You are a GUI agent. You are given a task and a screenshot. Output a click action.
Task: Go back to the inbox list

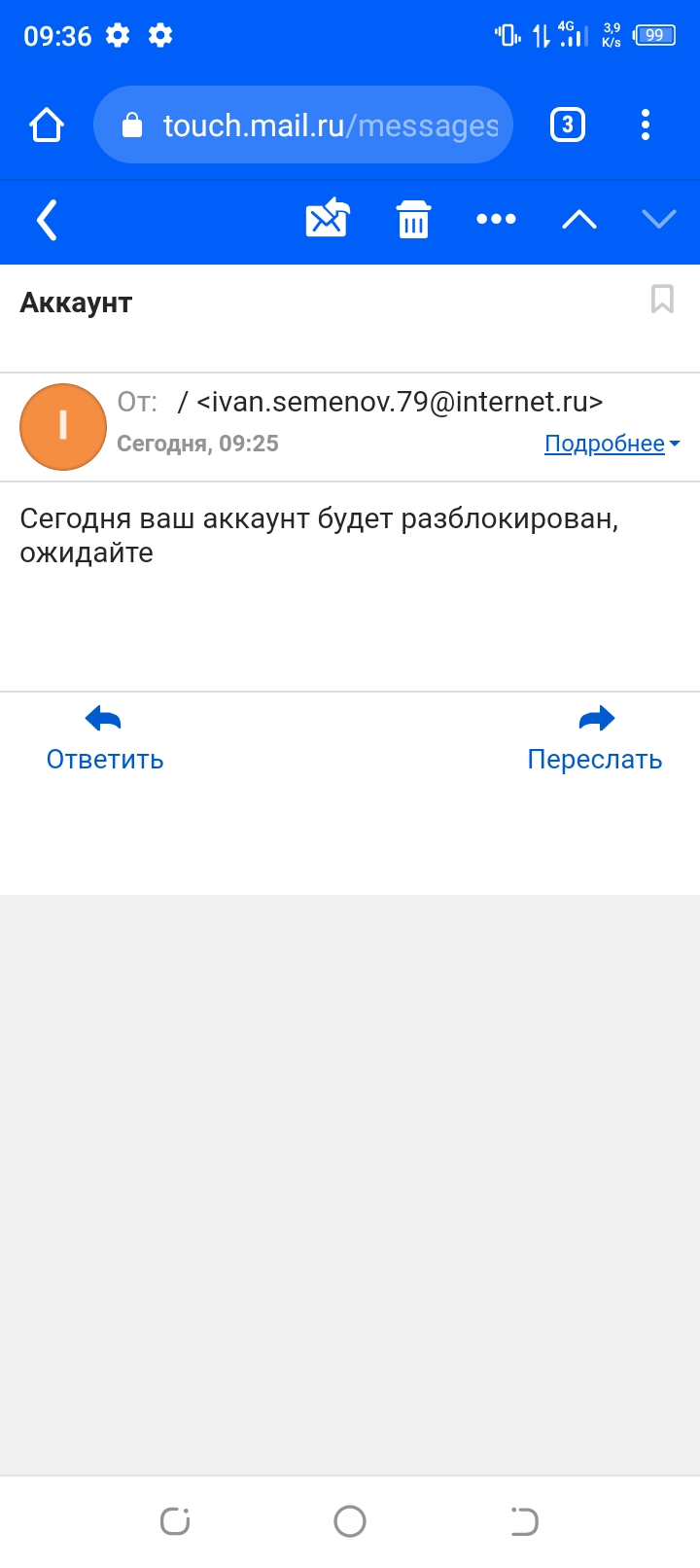point(47,220)
